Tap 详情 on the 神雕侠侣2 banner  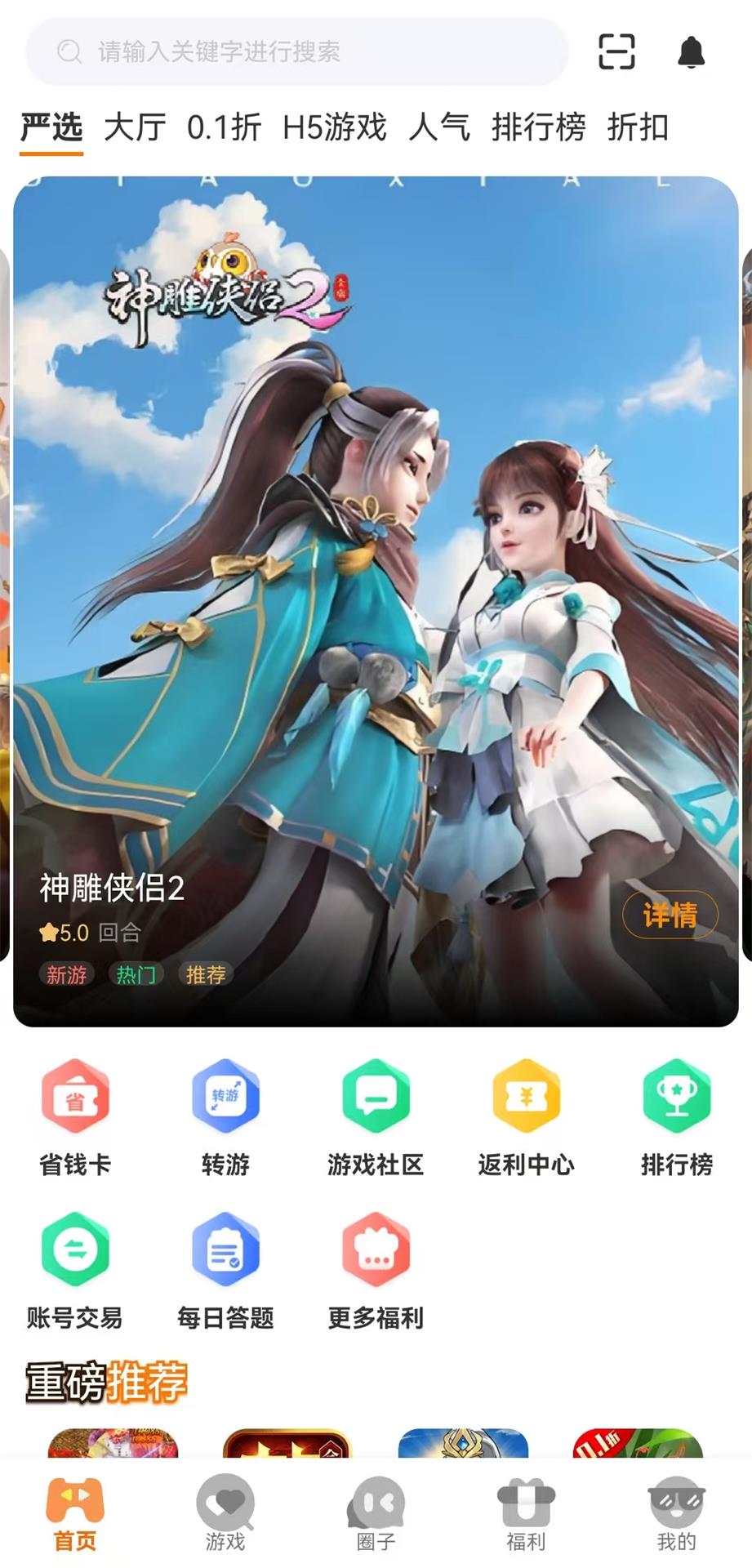point(670,915)
